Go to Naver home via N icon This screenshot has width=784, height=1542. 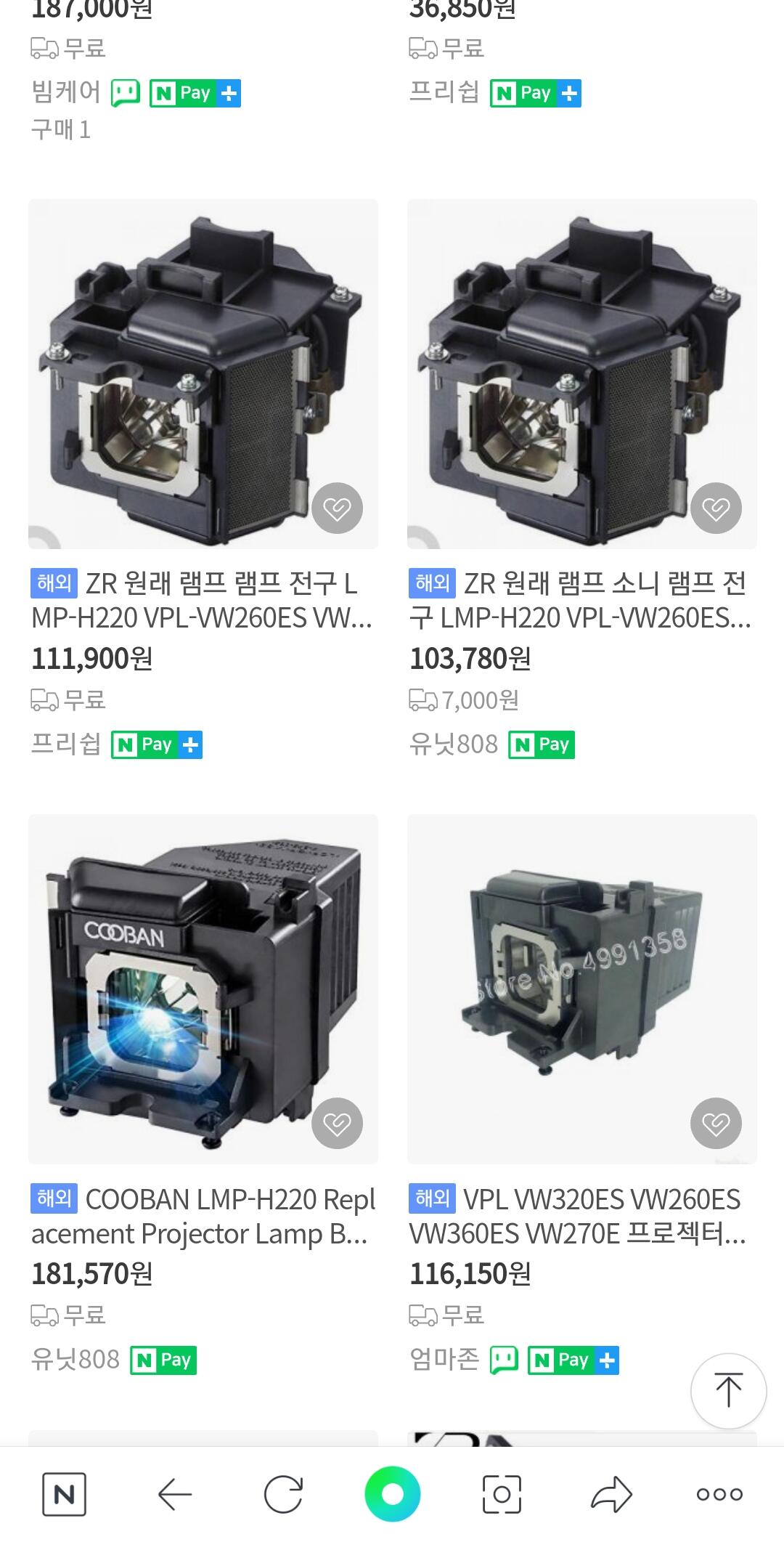(x=64, y=1494)
